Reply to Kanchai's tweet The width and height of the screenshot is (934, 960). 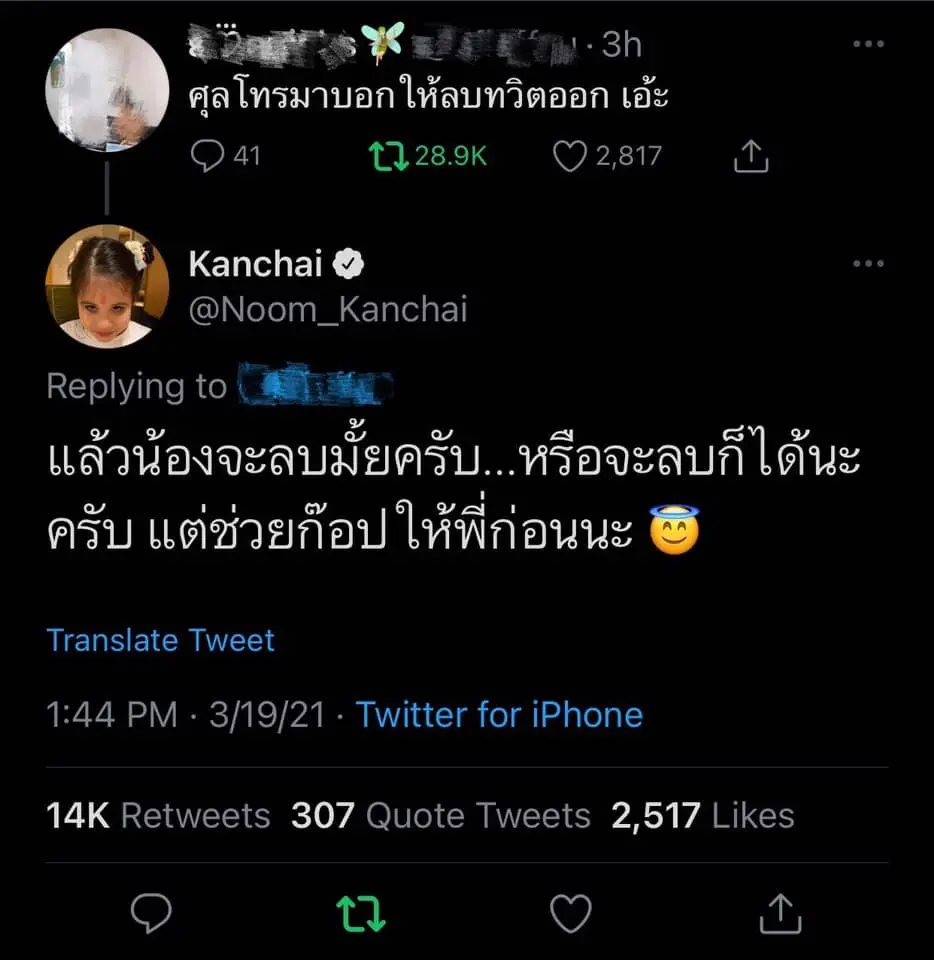click(x=152, y=913)
